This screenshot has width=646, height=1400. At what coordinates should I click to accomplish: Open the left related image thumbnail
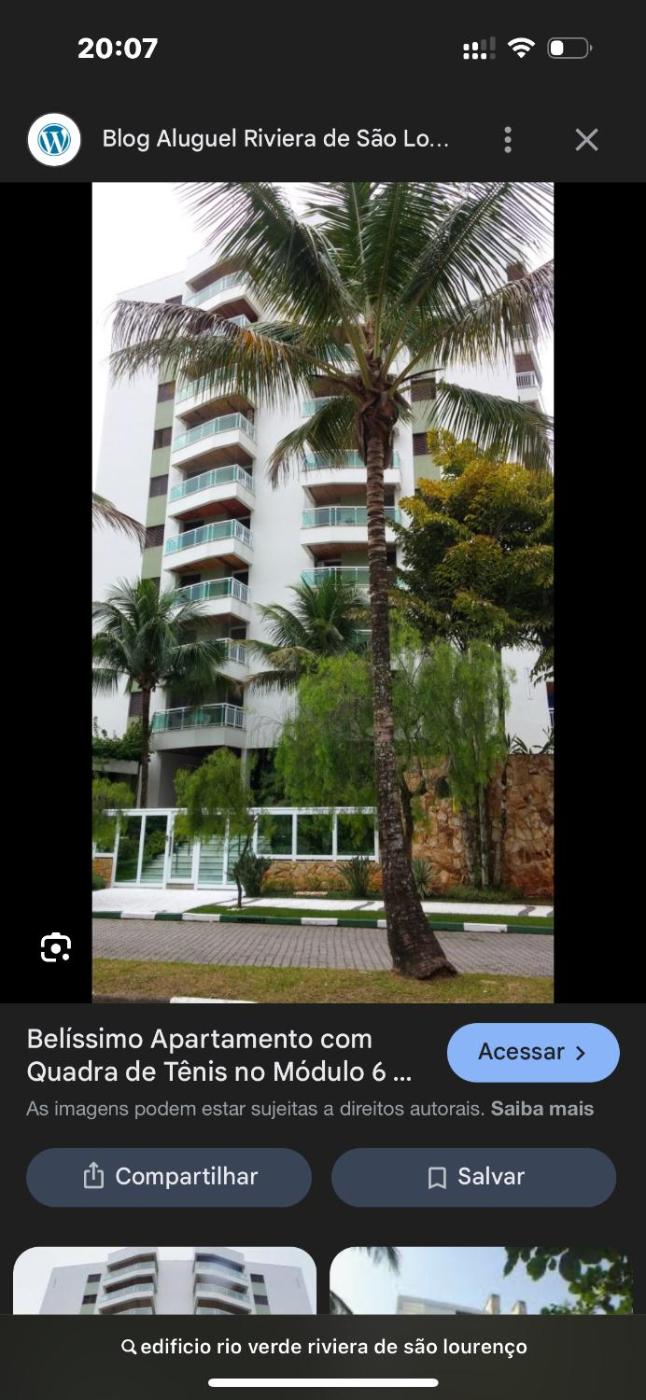point(165,1280)
